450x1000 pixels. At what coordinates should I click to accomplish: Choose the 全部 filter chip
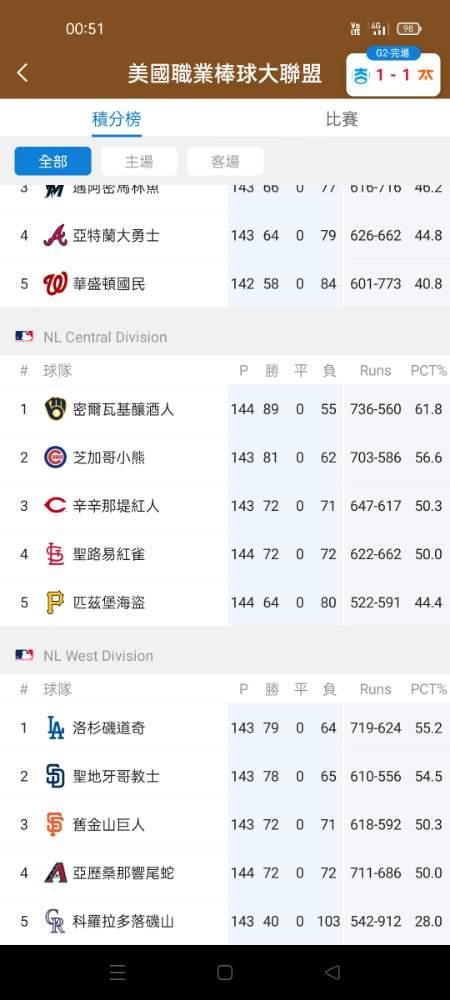tap(53, 161)
